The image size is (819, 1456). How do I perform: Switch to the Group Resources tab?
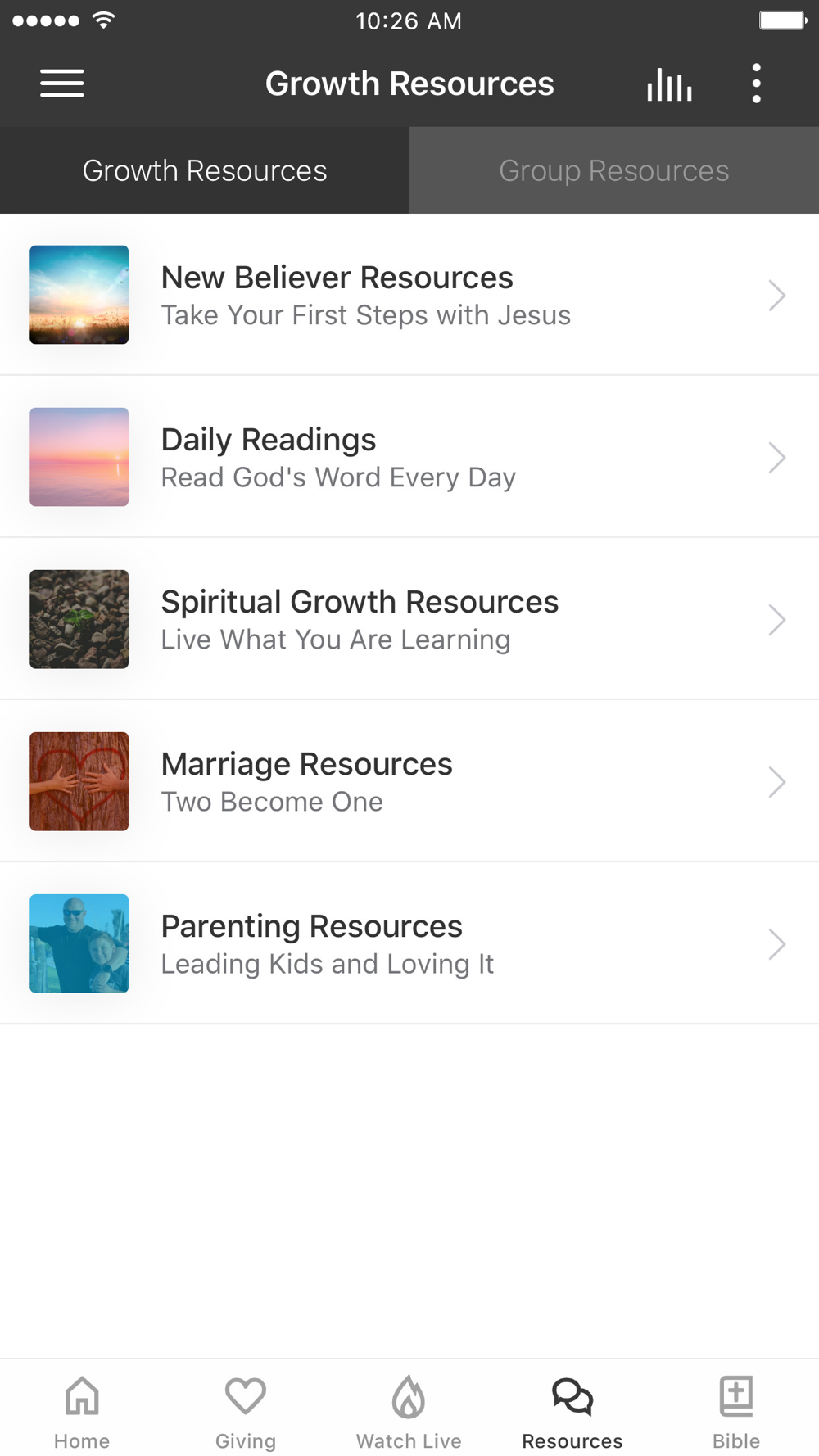point(614,170)
